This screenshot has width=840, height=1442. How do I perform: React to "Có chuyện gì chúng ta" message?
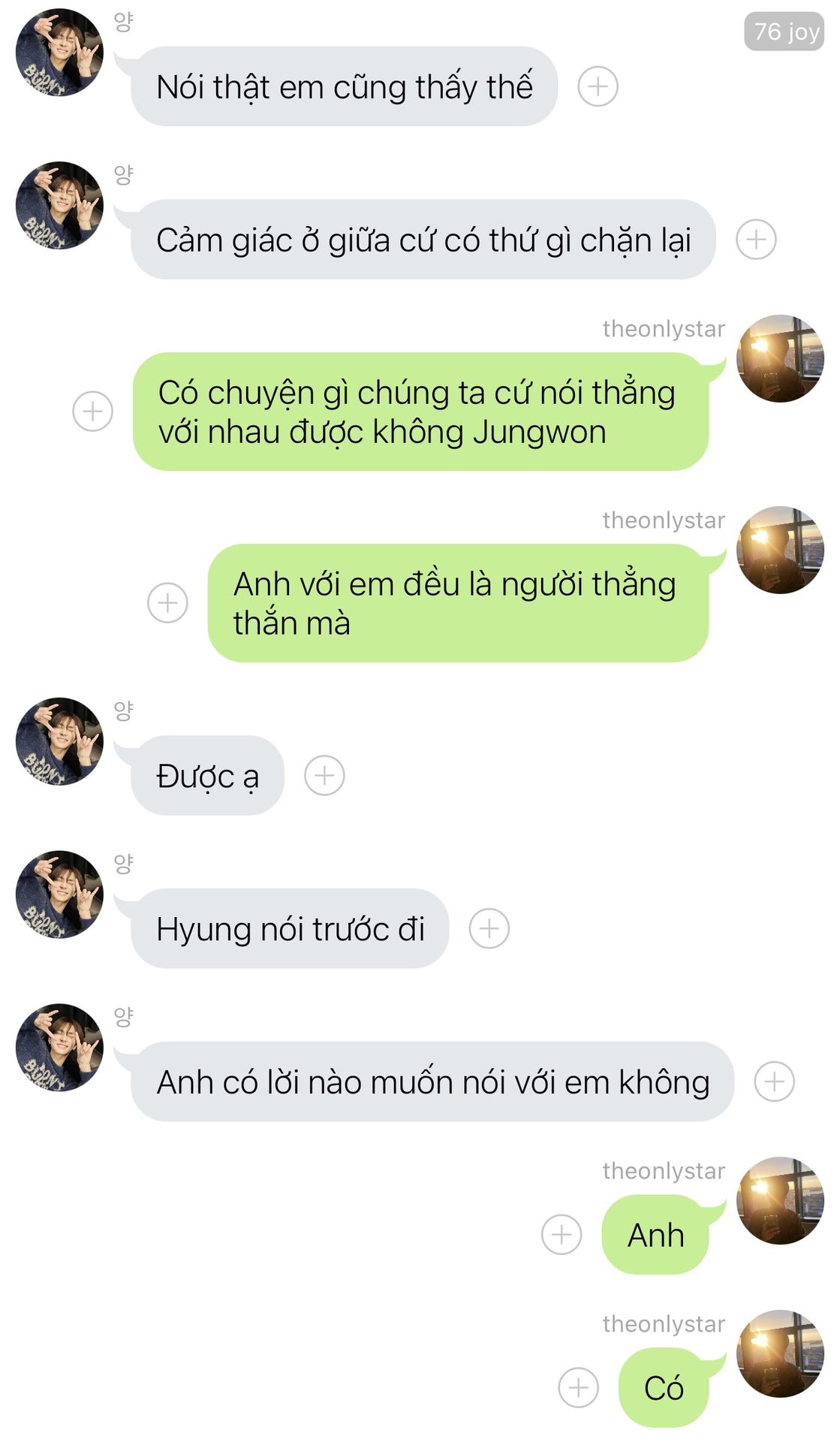click(x=92, y=412)
